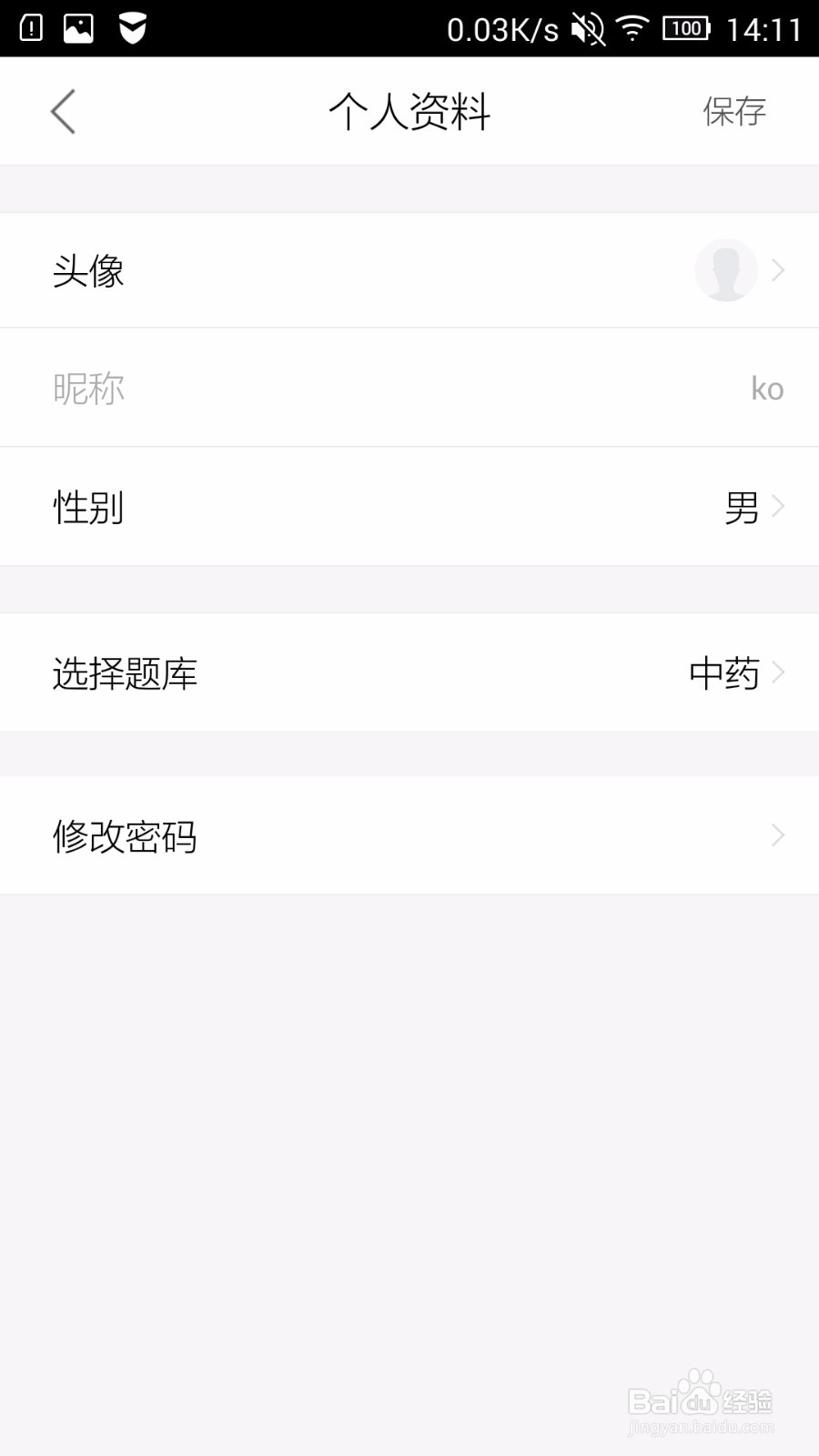Image resolution: width=819 pixels, height=1456 pixels.
Task: Expand the chevron on the 修改密码 row
Action: point(778,834)
